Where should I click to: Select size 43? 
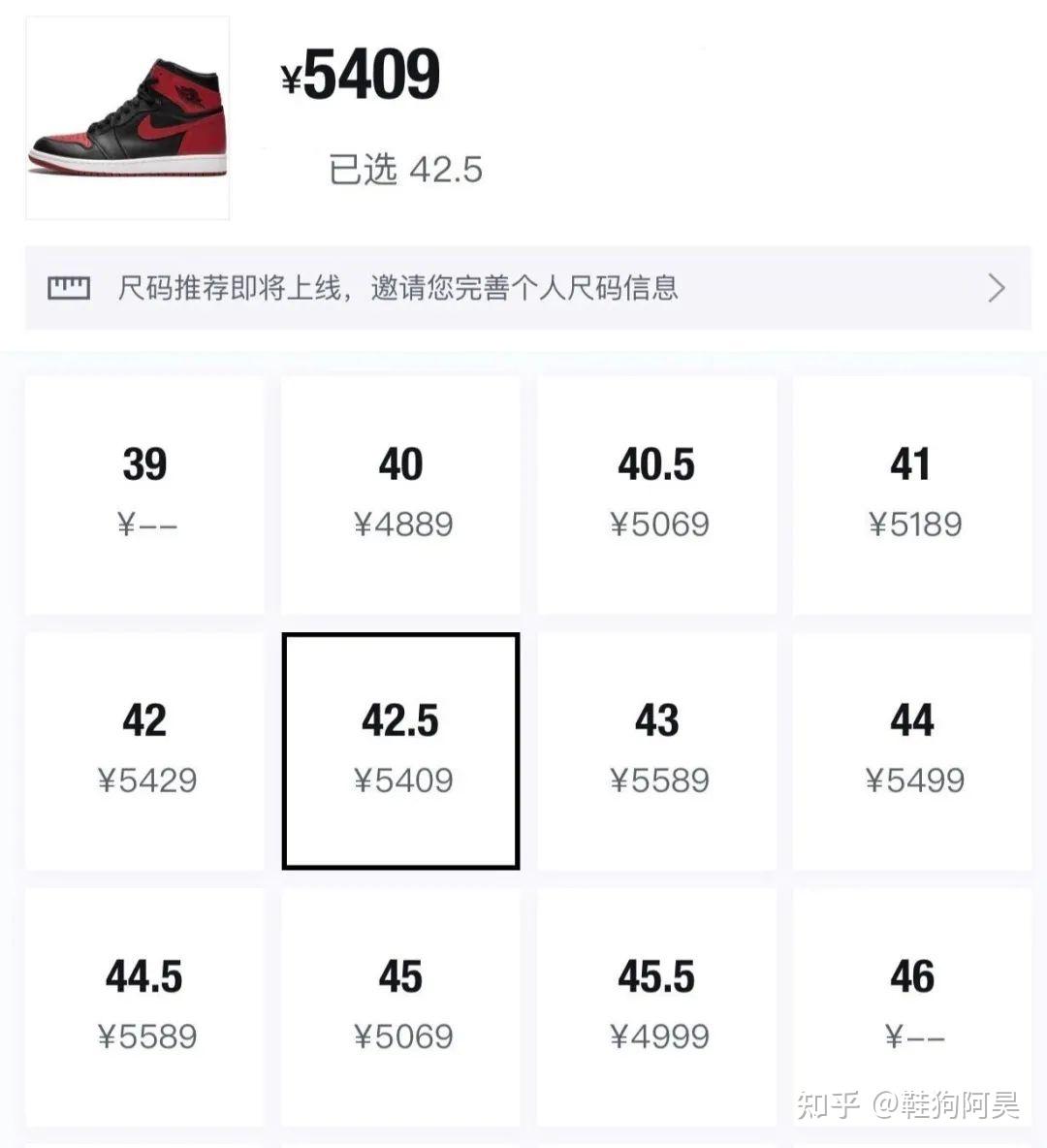(x=656, y=750)
